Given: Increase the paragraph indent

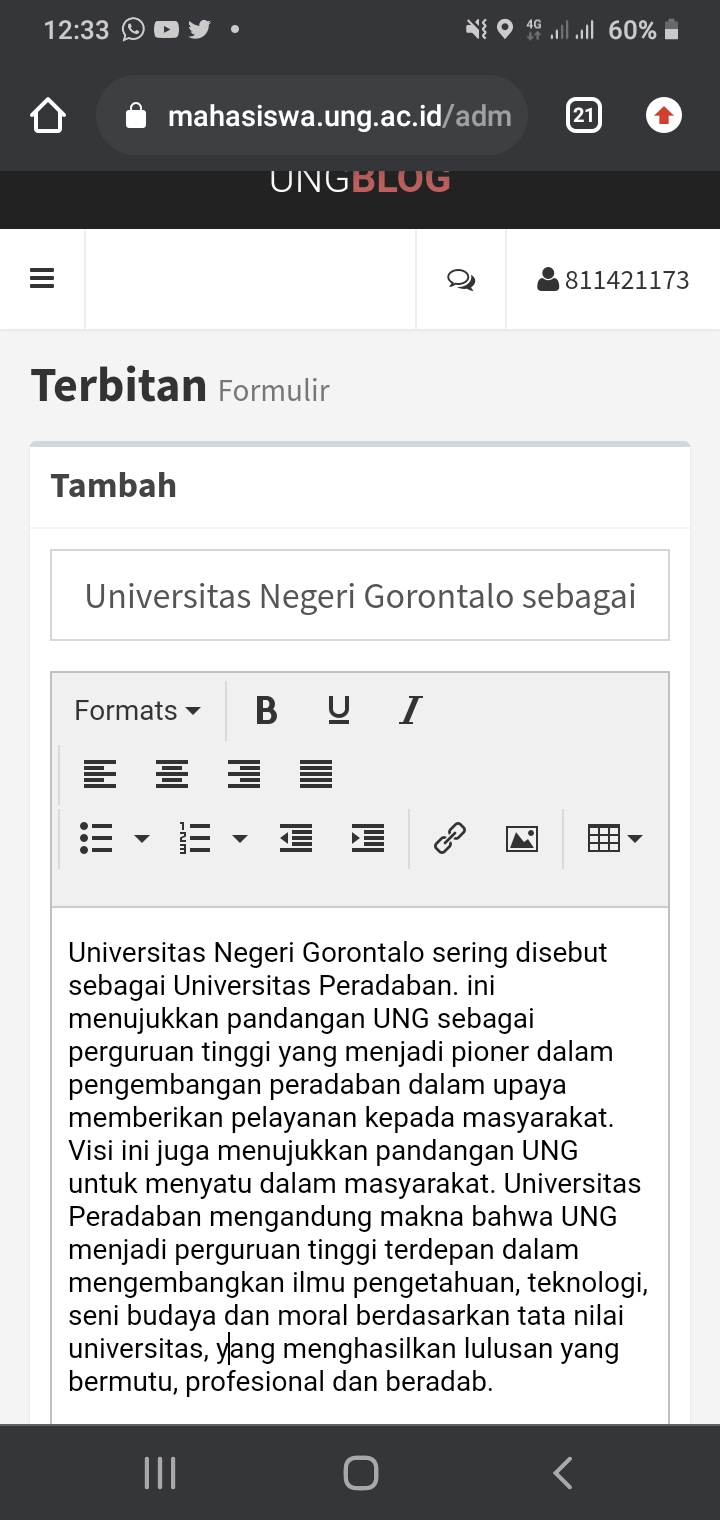Looking at the screenshot, I should click(368, 838).
